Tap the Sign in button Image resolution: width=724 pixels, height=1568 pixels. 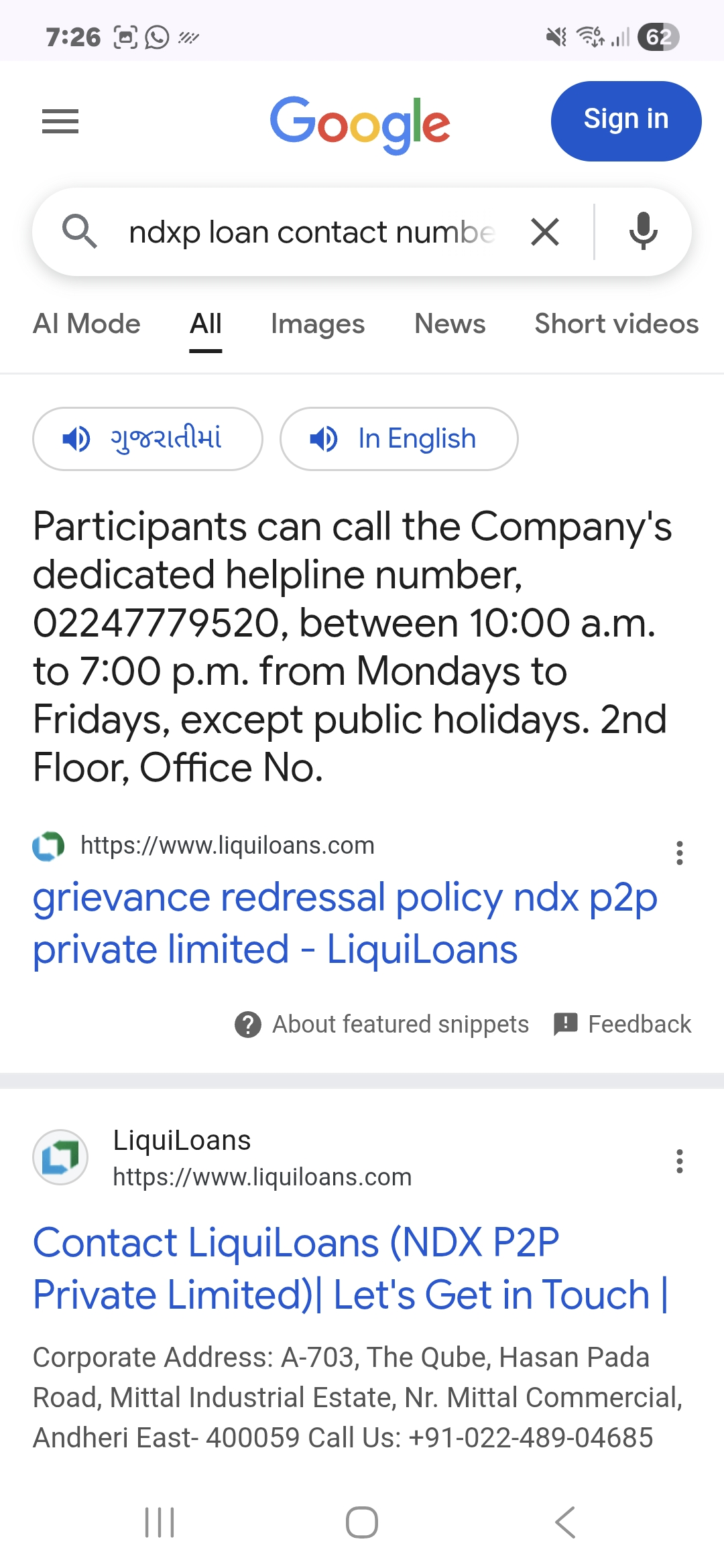point(625,121)
